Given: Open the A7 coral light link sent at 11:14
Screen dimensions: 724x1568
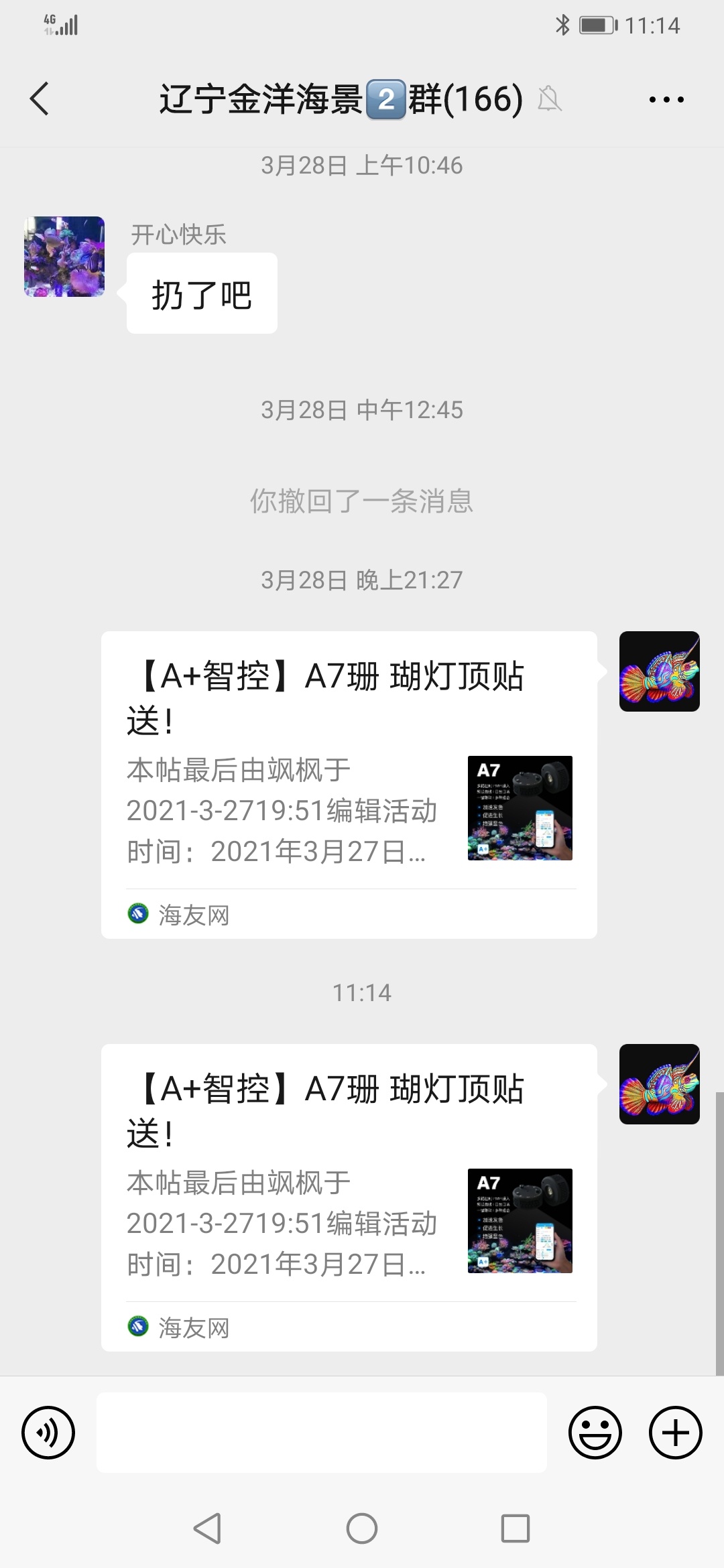Looking at the screenshot, I should click(x=349, y=1197).
